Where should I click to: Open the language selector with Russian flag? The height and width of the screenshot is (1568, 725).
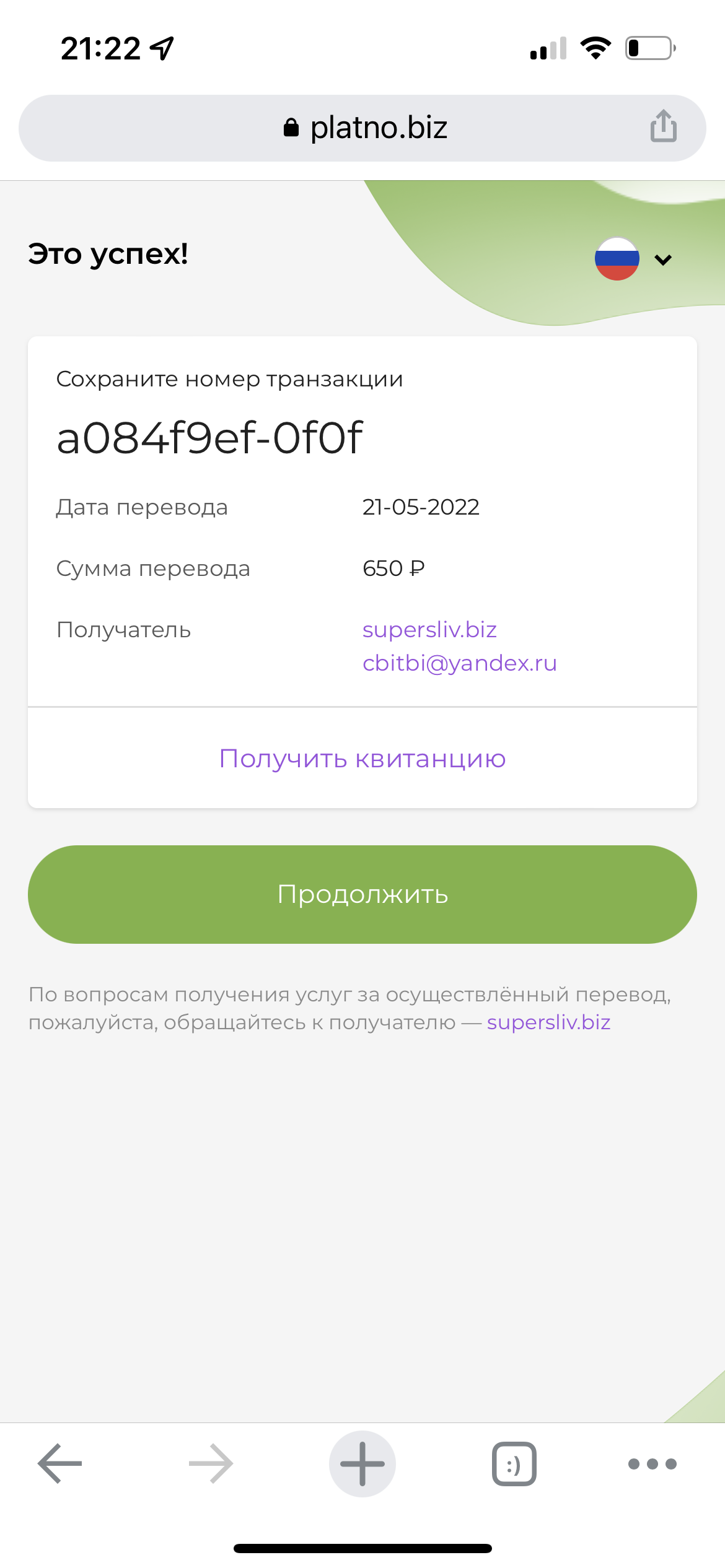(633, 259)
